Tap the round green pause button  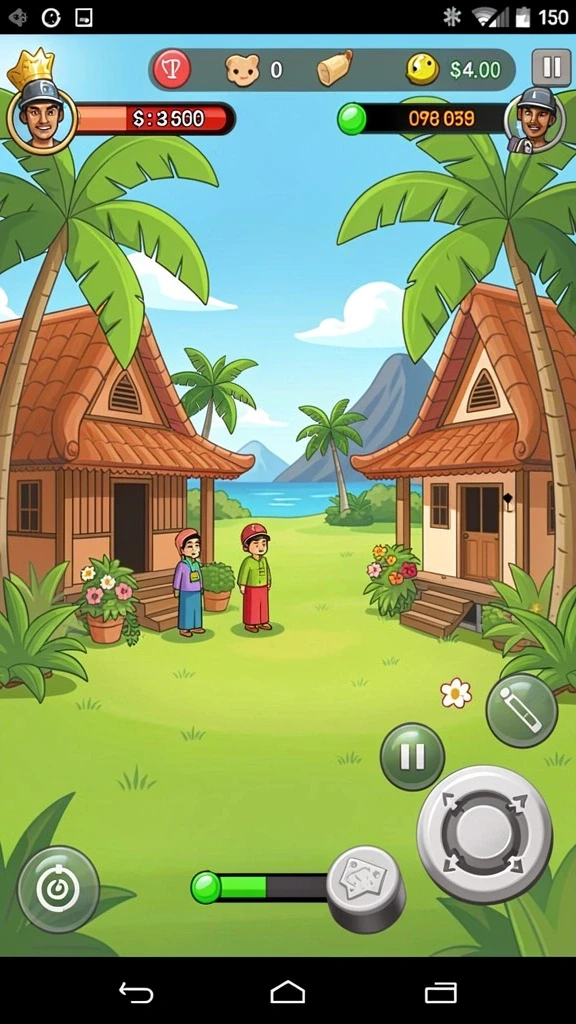tap(412, 757)
